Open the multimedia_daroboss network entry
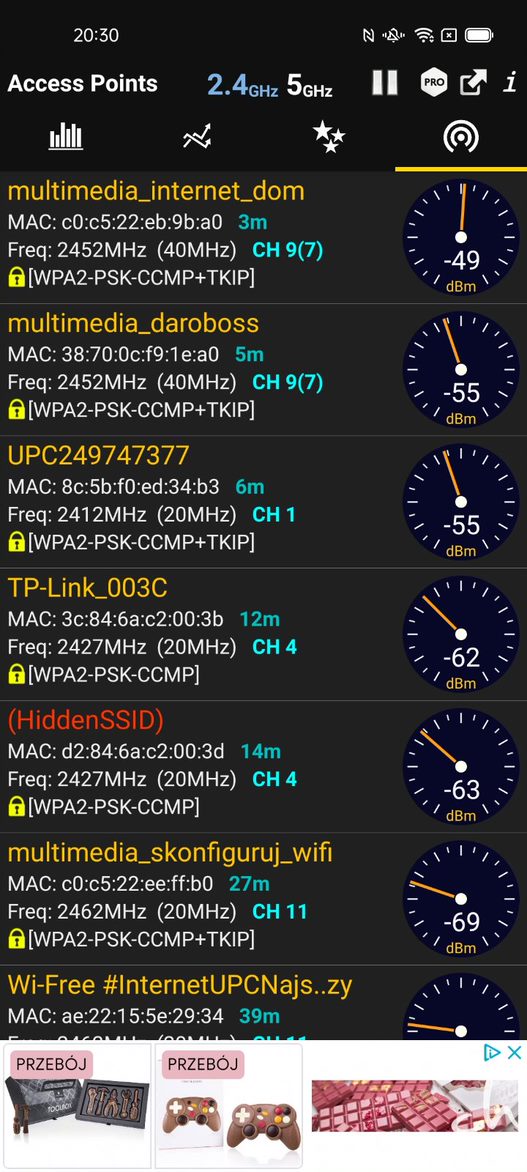527x1172 pixels. pos(263,370)
